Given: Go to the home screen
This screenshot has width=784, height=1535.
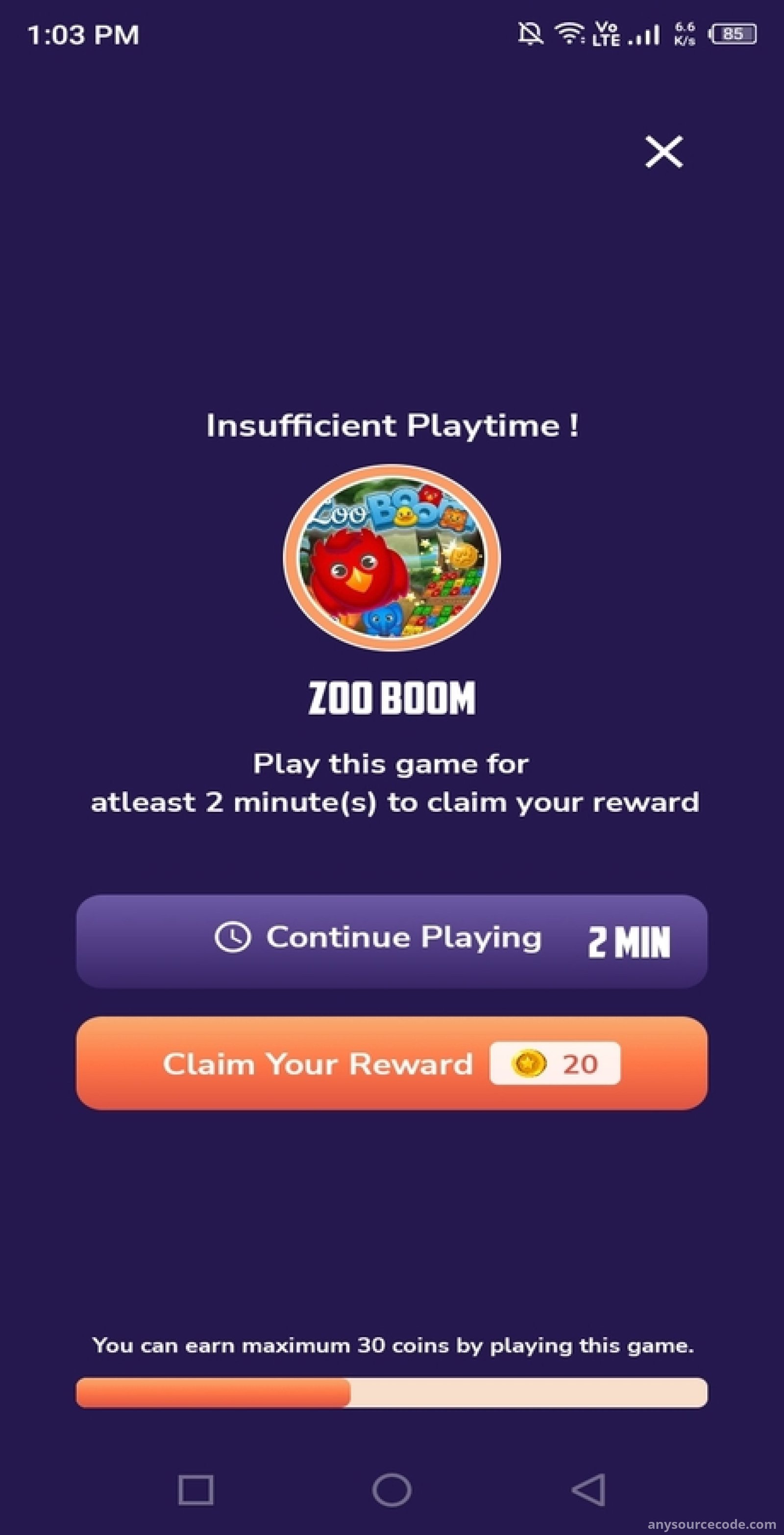Looking at the screenshot, I should (x=392, y=1490).
